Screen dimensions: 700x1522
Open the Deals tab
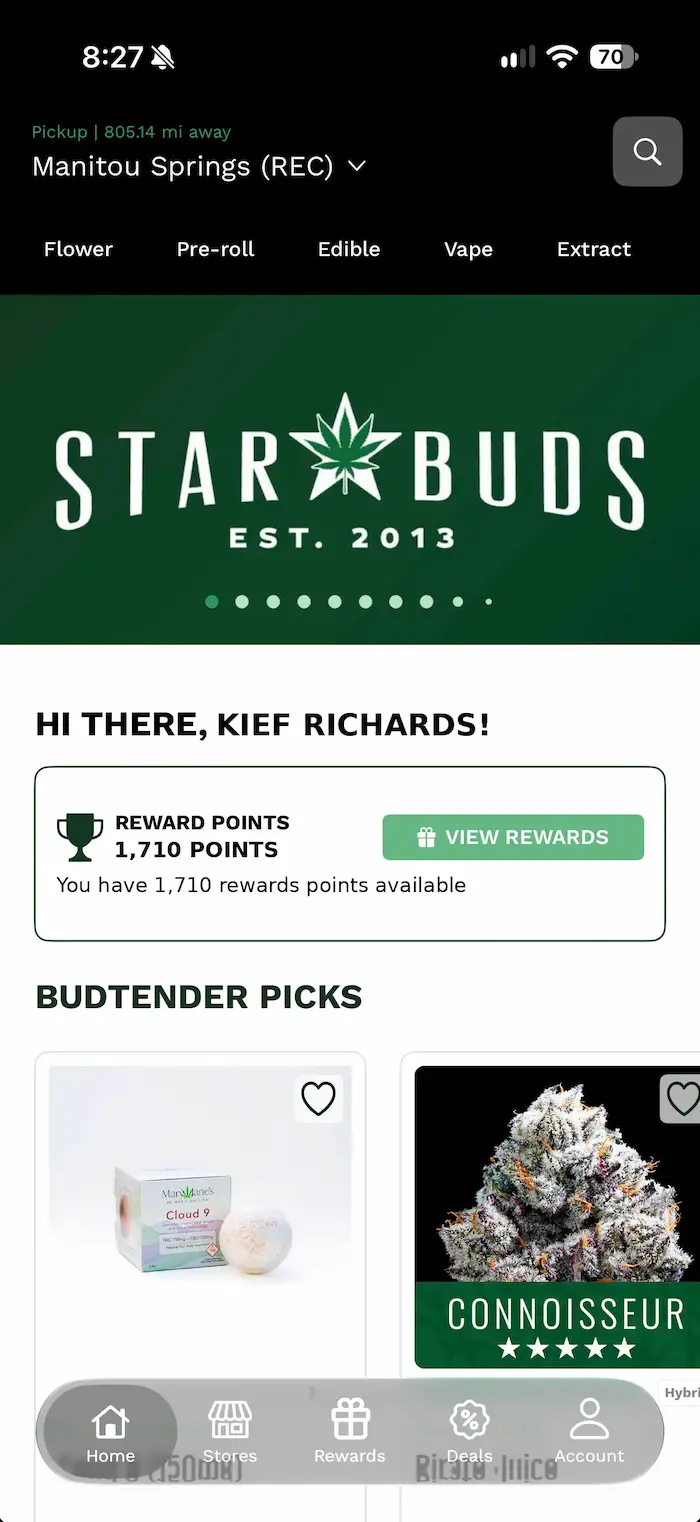[x=469, y=1433]
